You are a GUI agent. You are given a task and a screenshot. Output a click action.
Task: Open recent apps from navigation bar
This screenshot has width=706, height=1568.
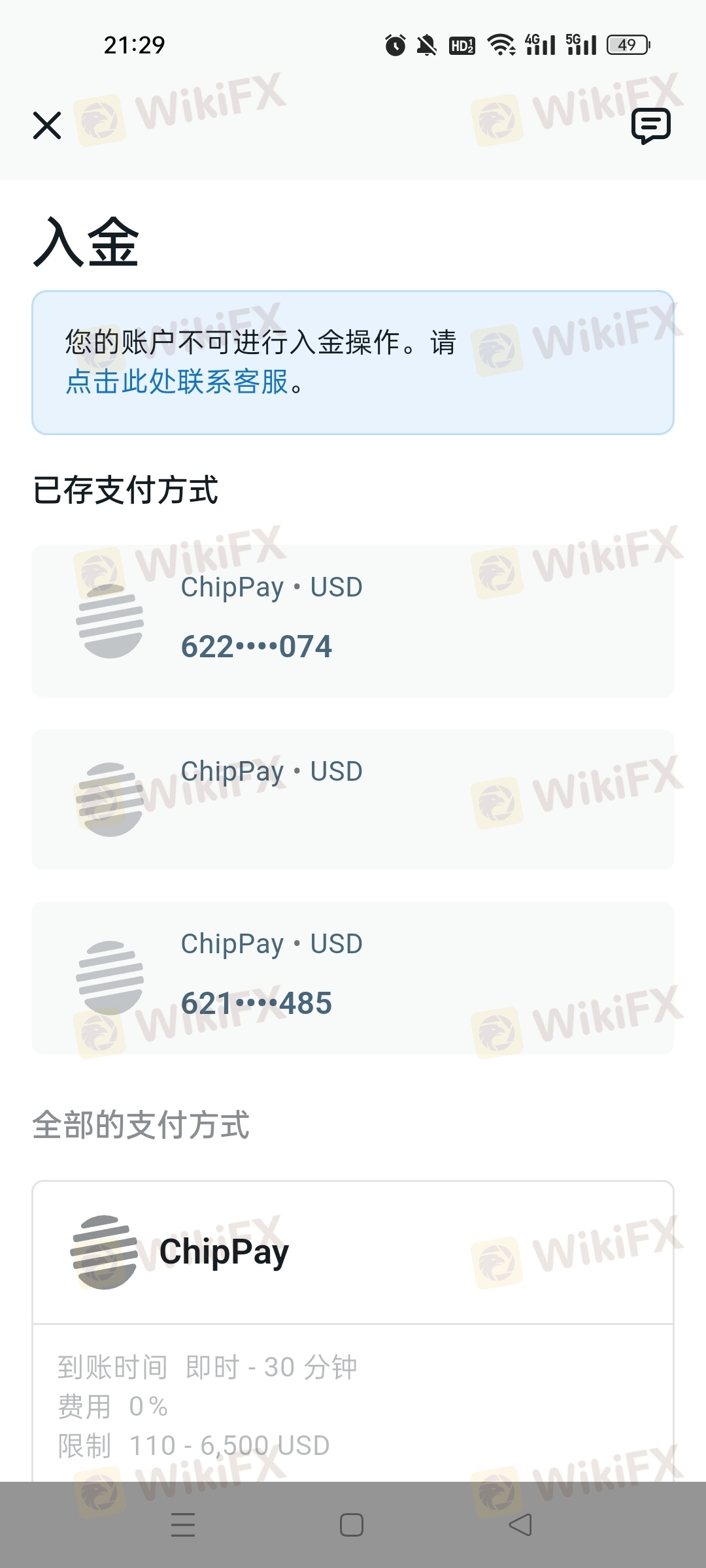(x=183, y=1525)
